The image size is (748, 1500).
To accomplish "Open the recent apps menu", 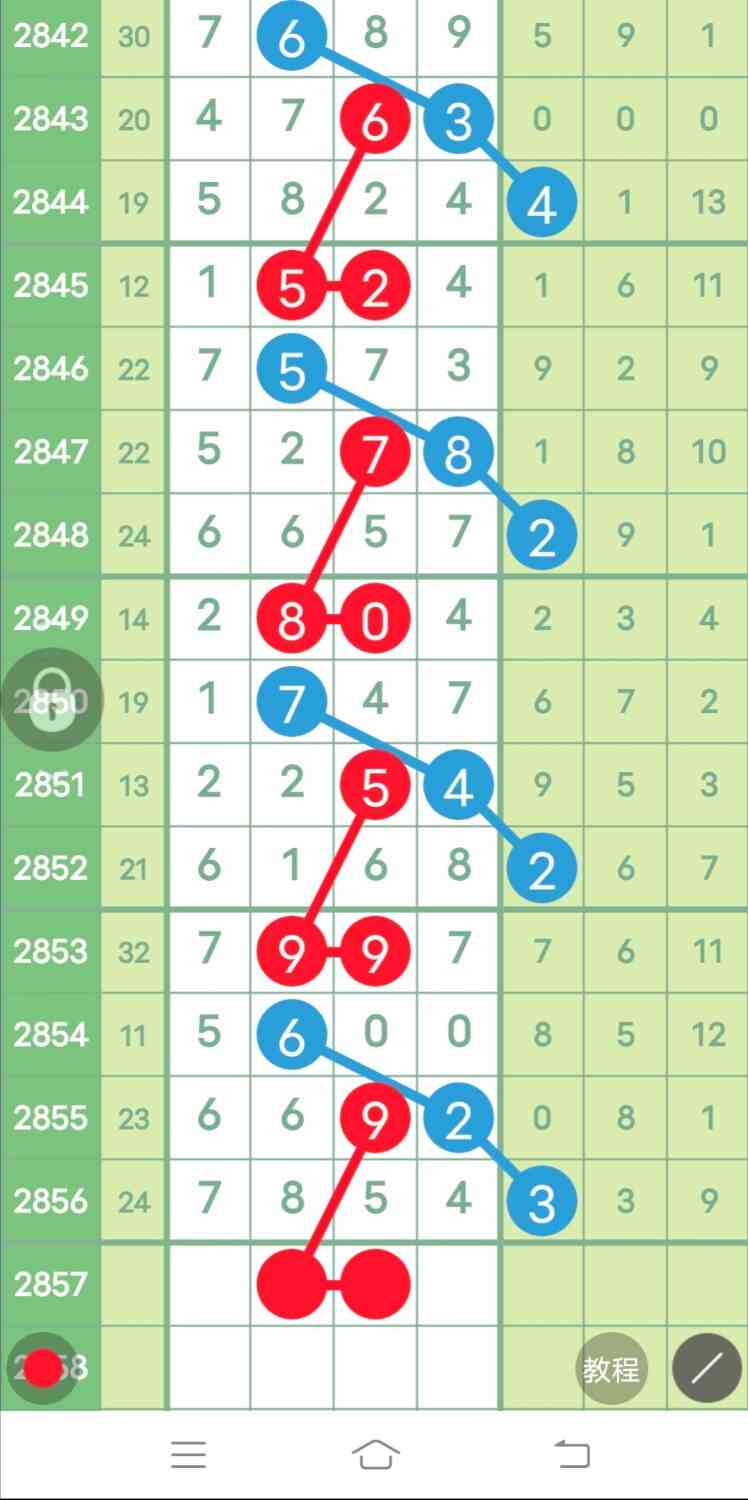I will pyautogui.click(x=188, y=1454).
